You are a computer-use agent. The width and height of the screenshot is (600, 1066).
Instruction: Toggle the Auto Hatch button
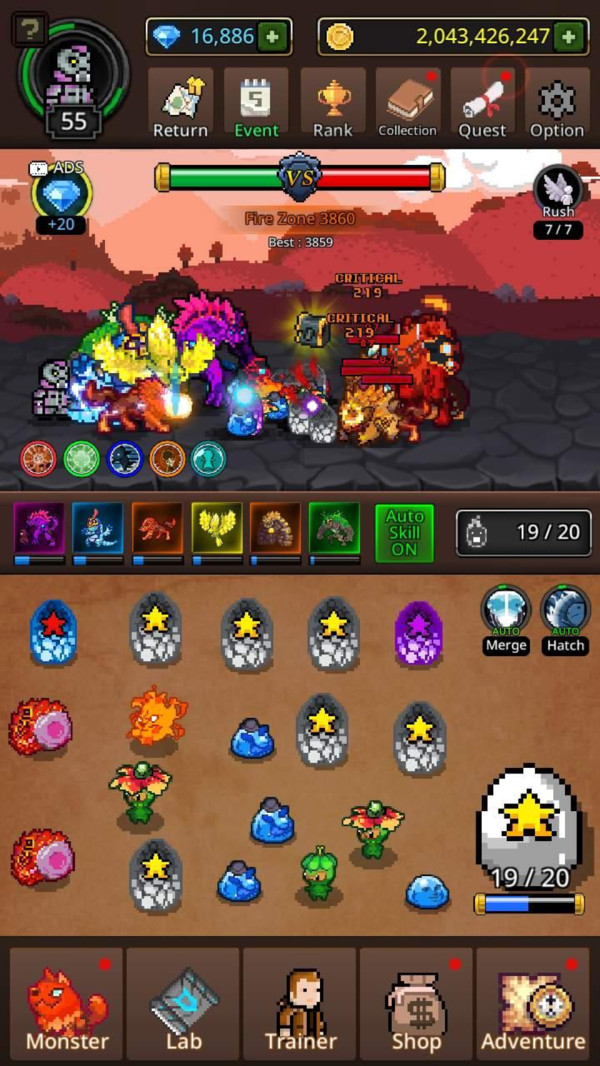click(x=565, y=621)
